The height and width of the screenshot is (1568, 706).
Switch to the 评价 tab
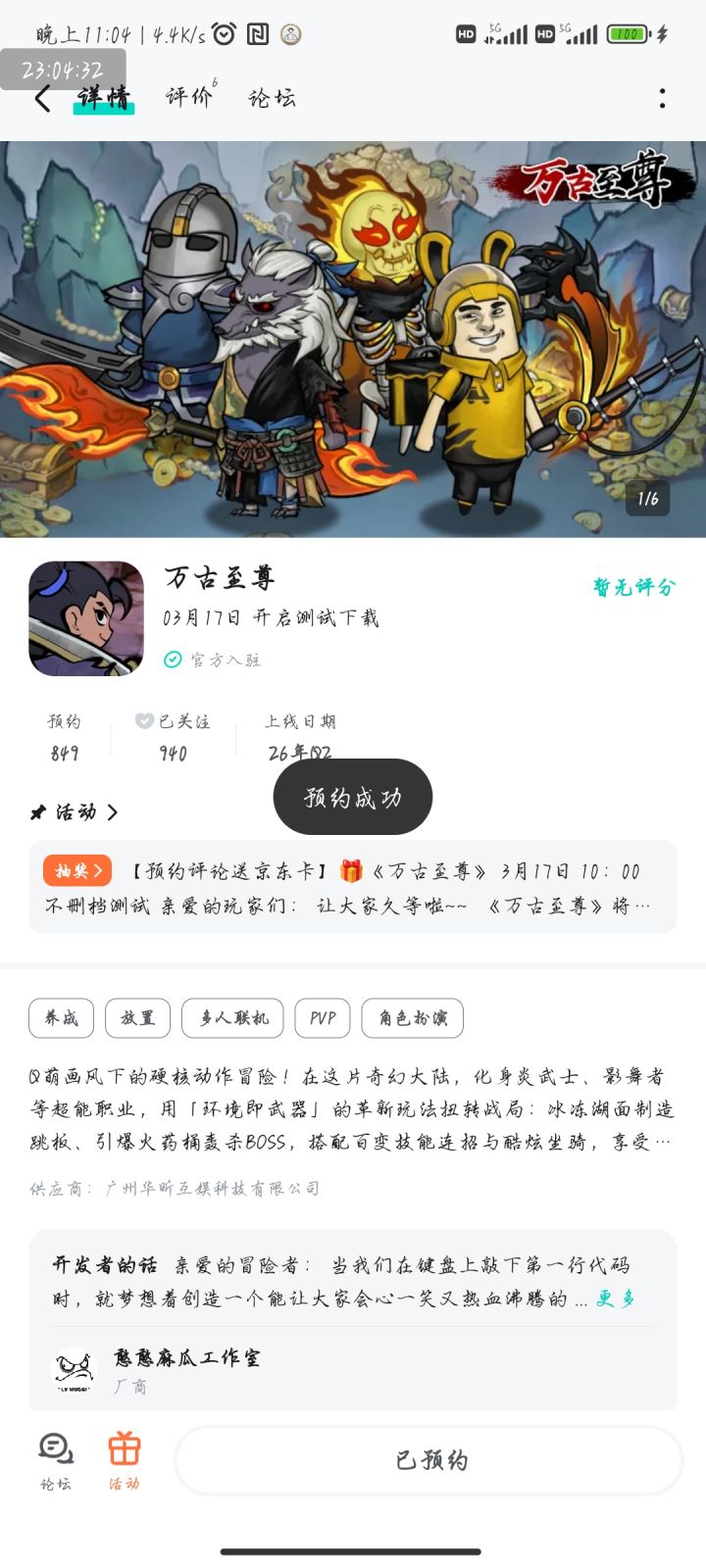[189, 98]
